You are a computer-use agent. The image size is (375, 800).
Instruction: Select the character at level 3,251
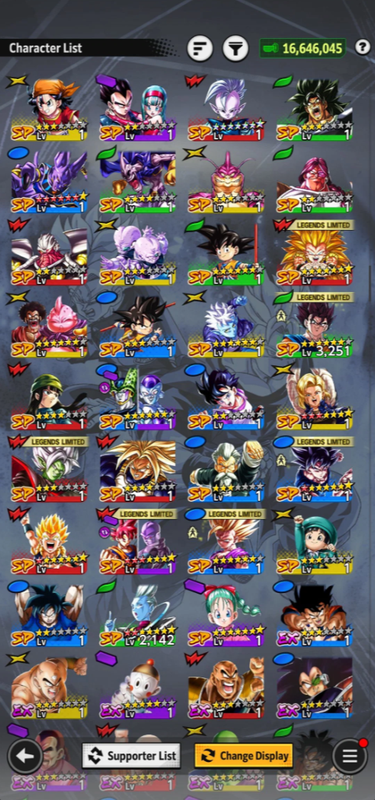tap(314, 327)
